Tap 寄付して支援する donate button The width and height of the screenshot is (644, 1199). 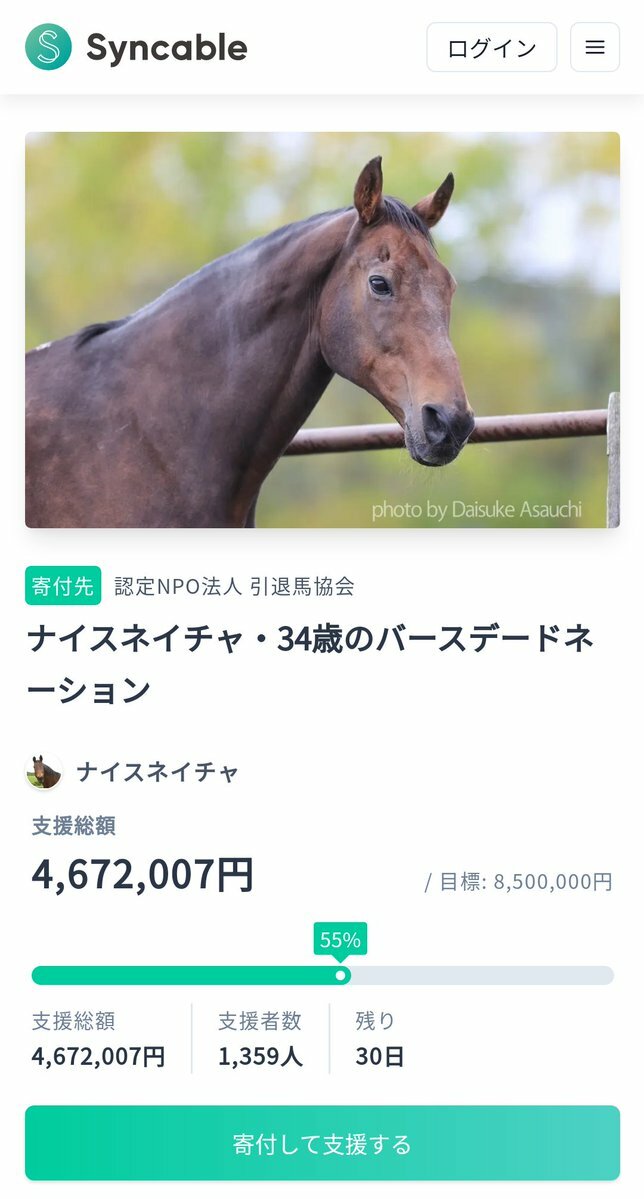[322, 1144]
